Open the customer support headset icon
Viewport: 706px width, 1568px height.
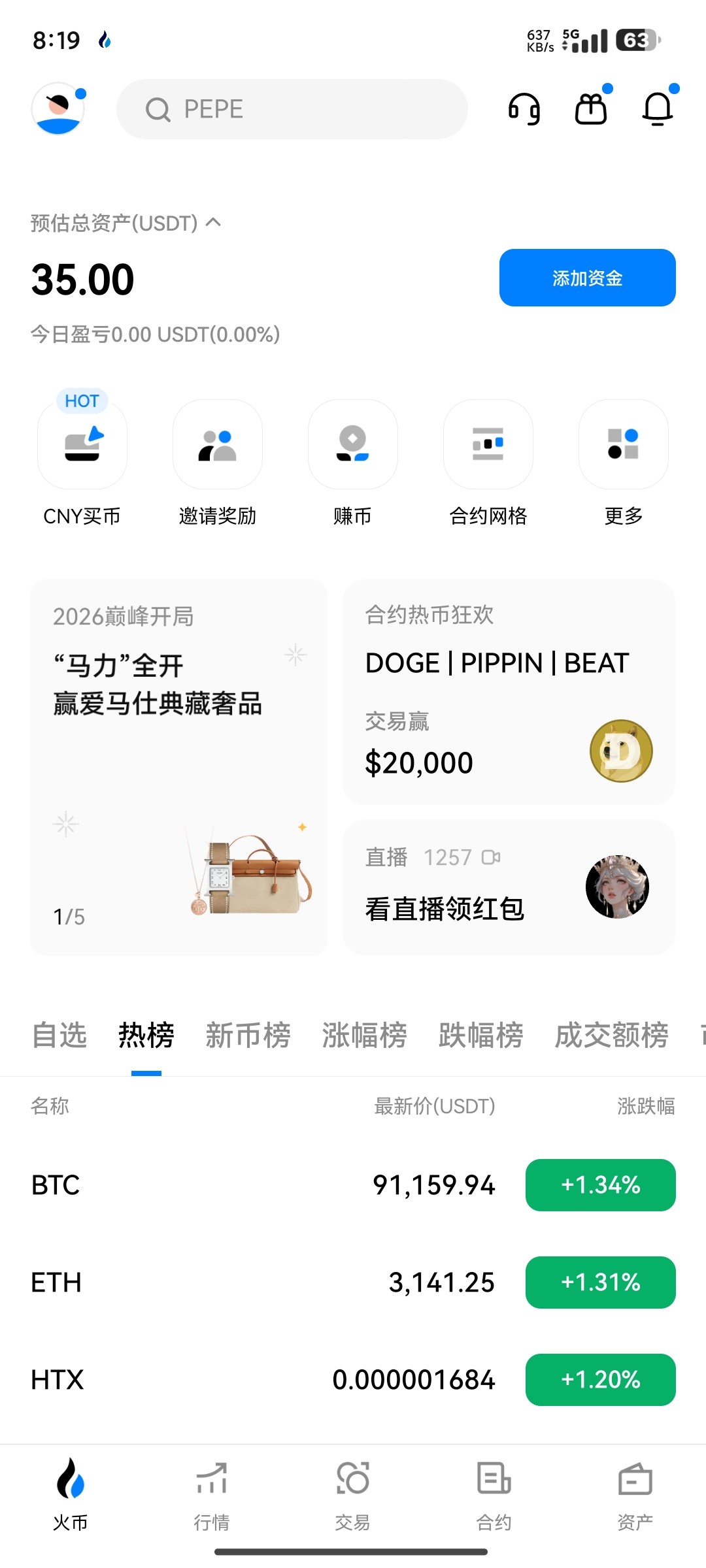524,108
